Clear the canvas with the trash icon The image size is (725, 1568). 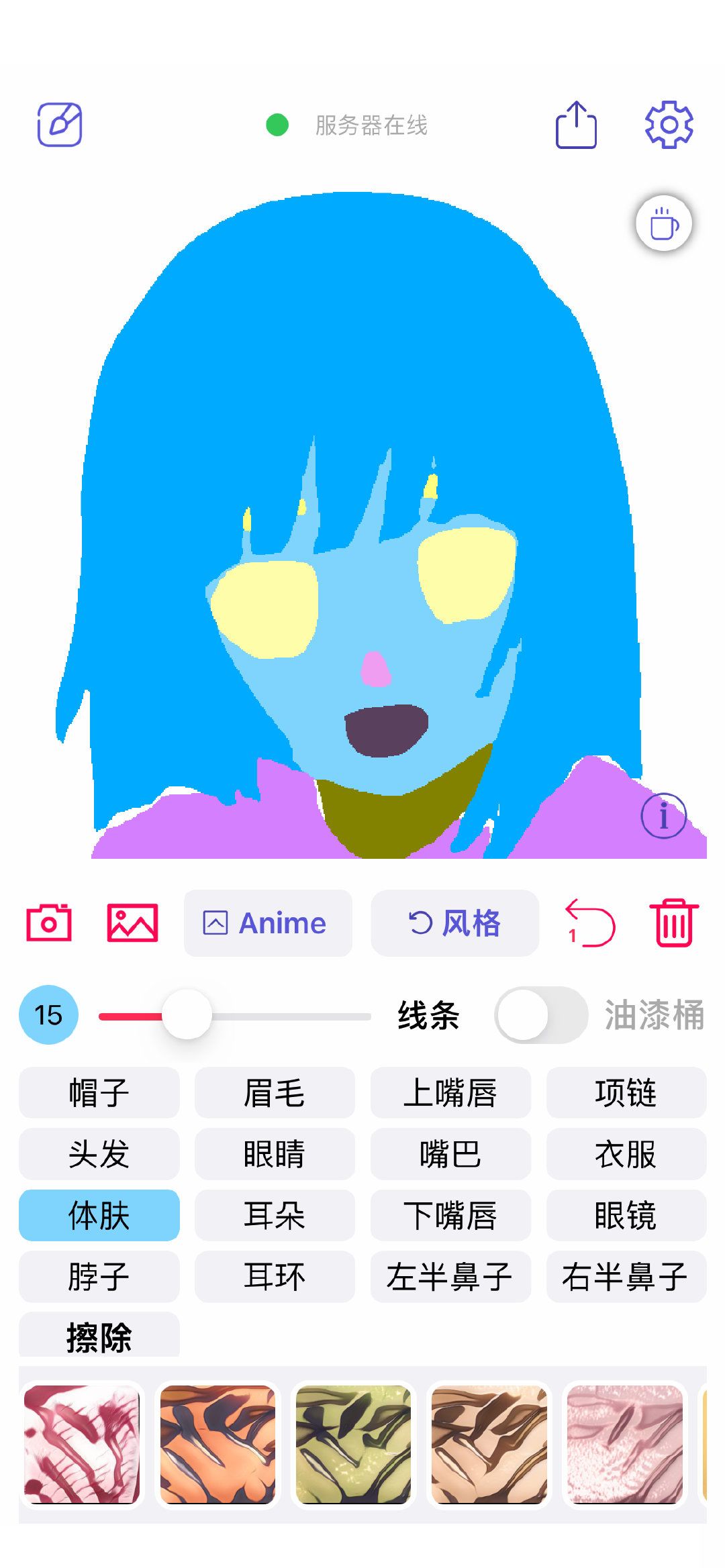(x=673, y=923)
